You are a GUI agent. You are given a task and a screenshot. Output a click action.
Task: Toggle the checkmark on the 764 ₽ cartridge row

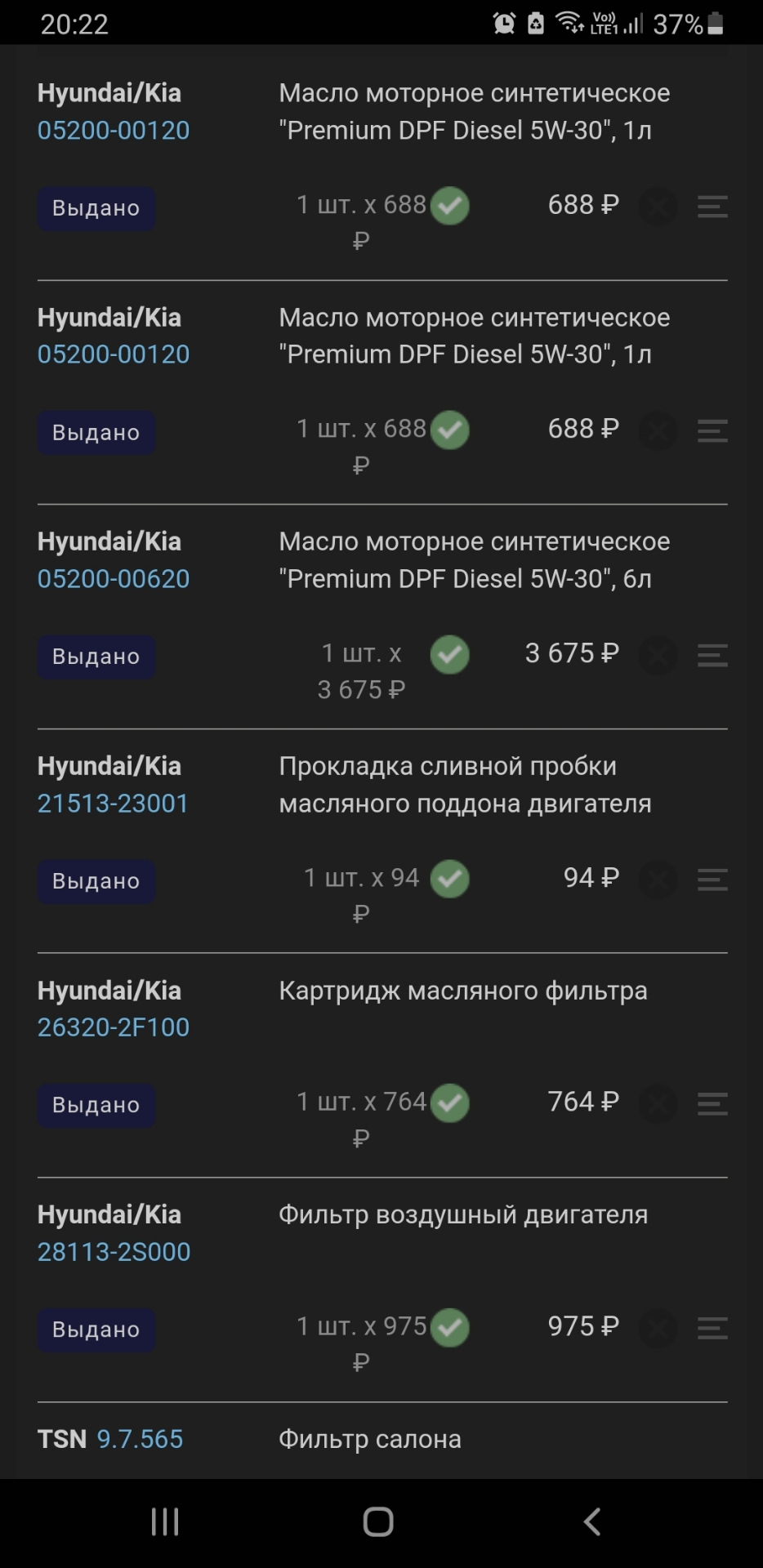pos(449,1102)
